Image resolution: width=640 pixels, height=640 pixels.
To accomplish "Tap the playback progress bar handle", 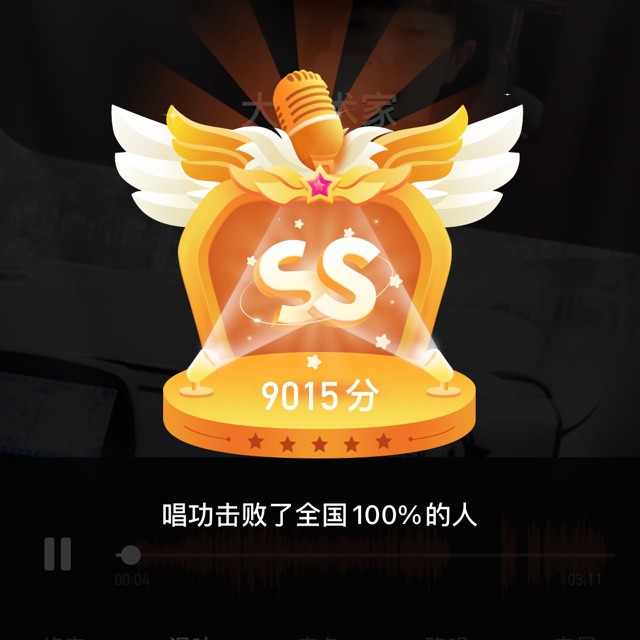I will click(x=129, y=554).
